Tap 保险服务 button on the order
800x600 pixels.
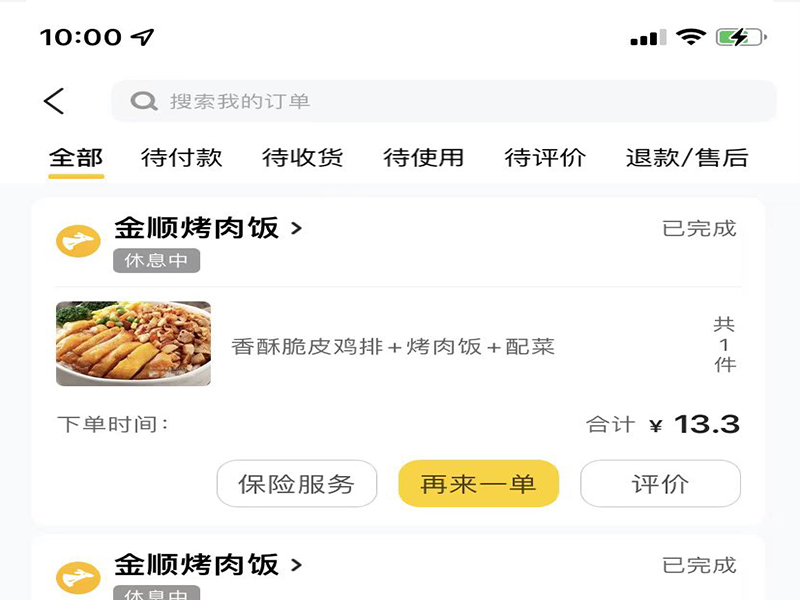[x=297, y=484]
